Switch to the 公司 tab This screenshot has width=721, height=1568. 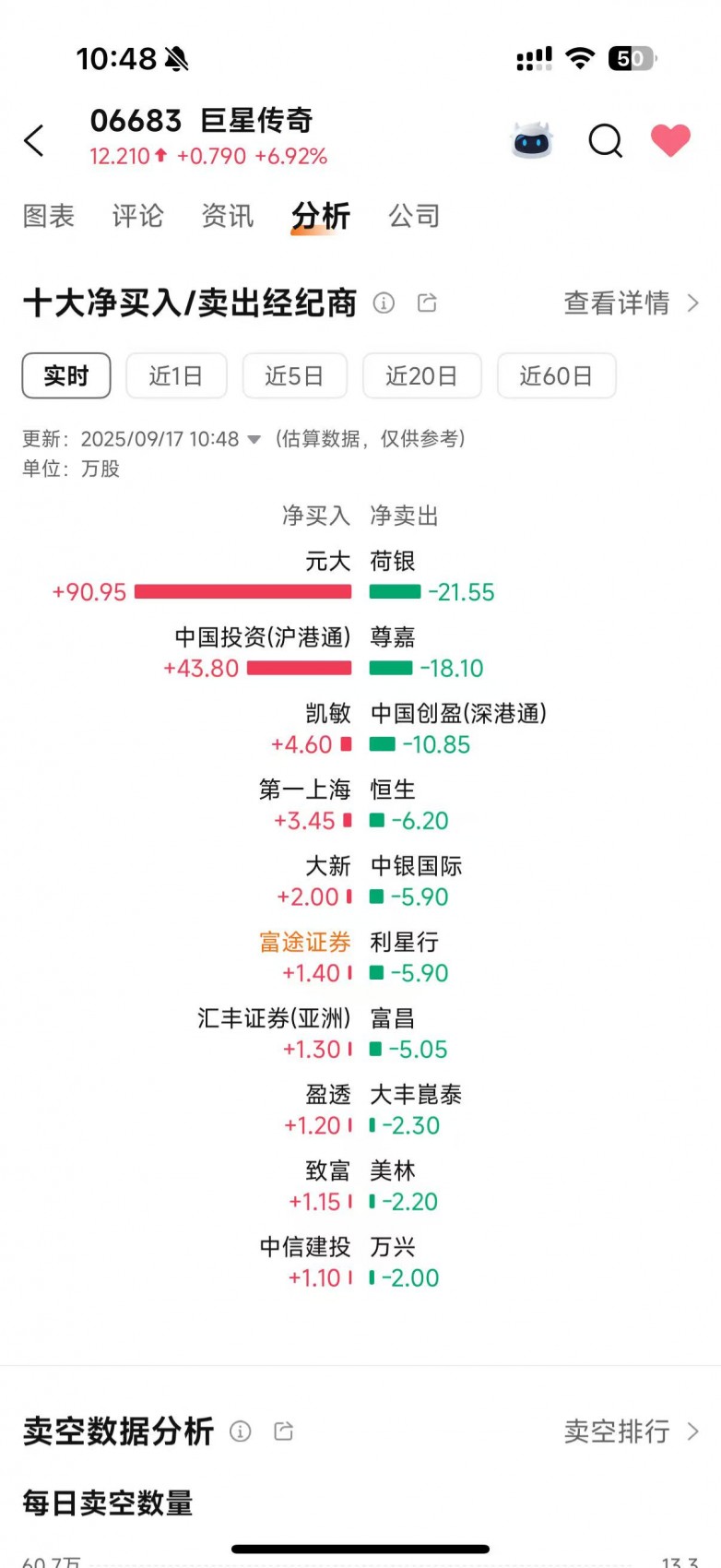414,216
